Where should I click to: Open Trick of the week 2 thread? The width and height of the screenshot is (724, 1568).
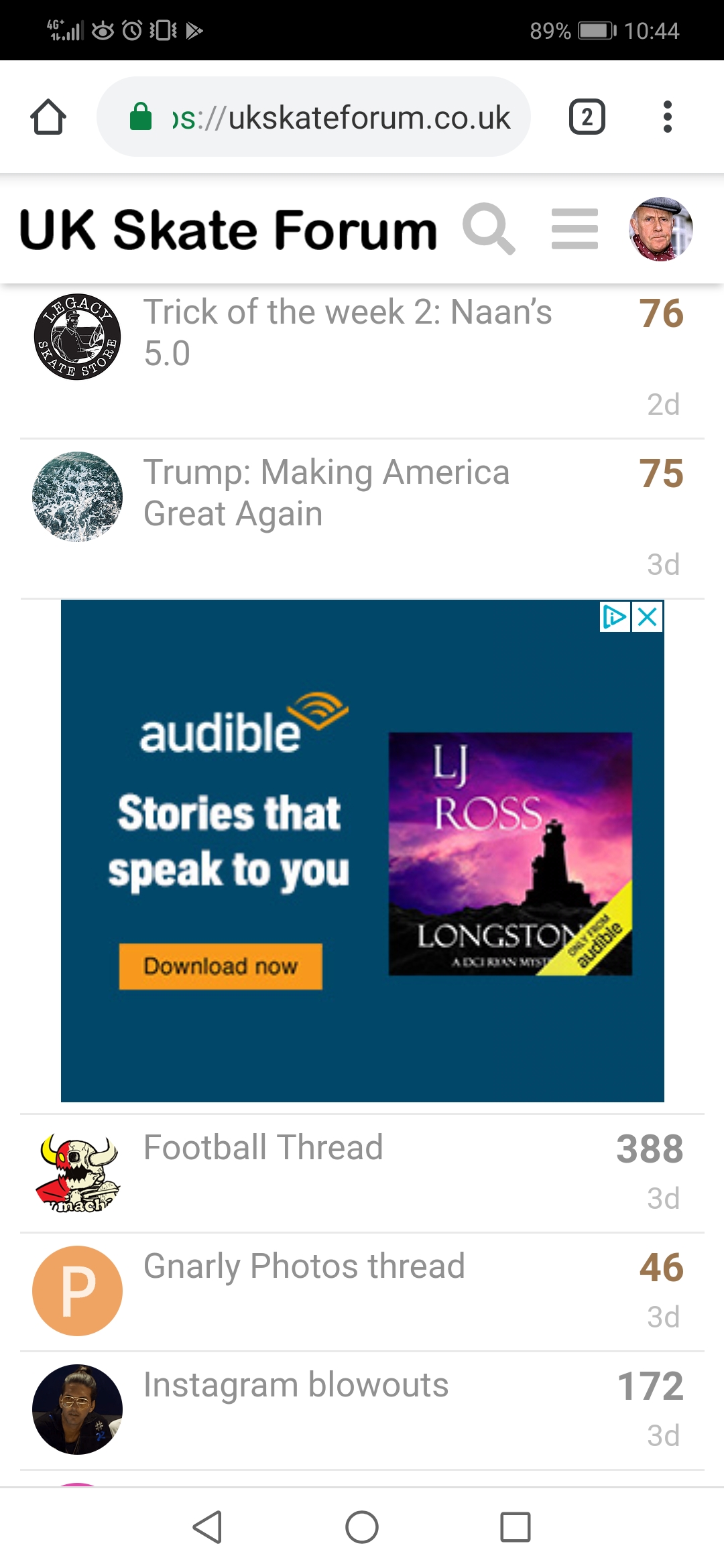347,332
